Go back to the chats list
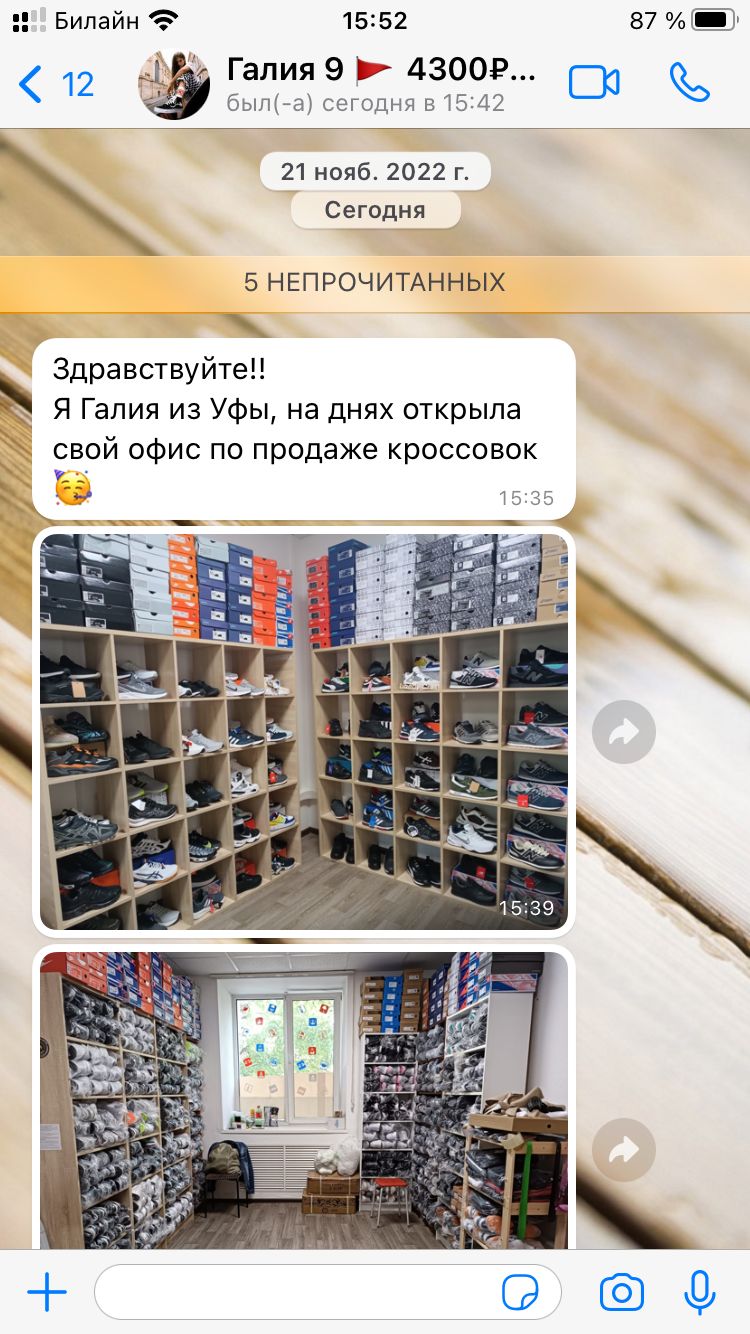Screen dimensions: 750x1334 tap(56, 84)
